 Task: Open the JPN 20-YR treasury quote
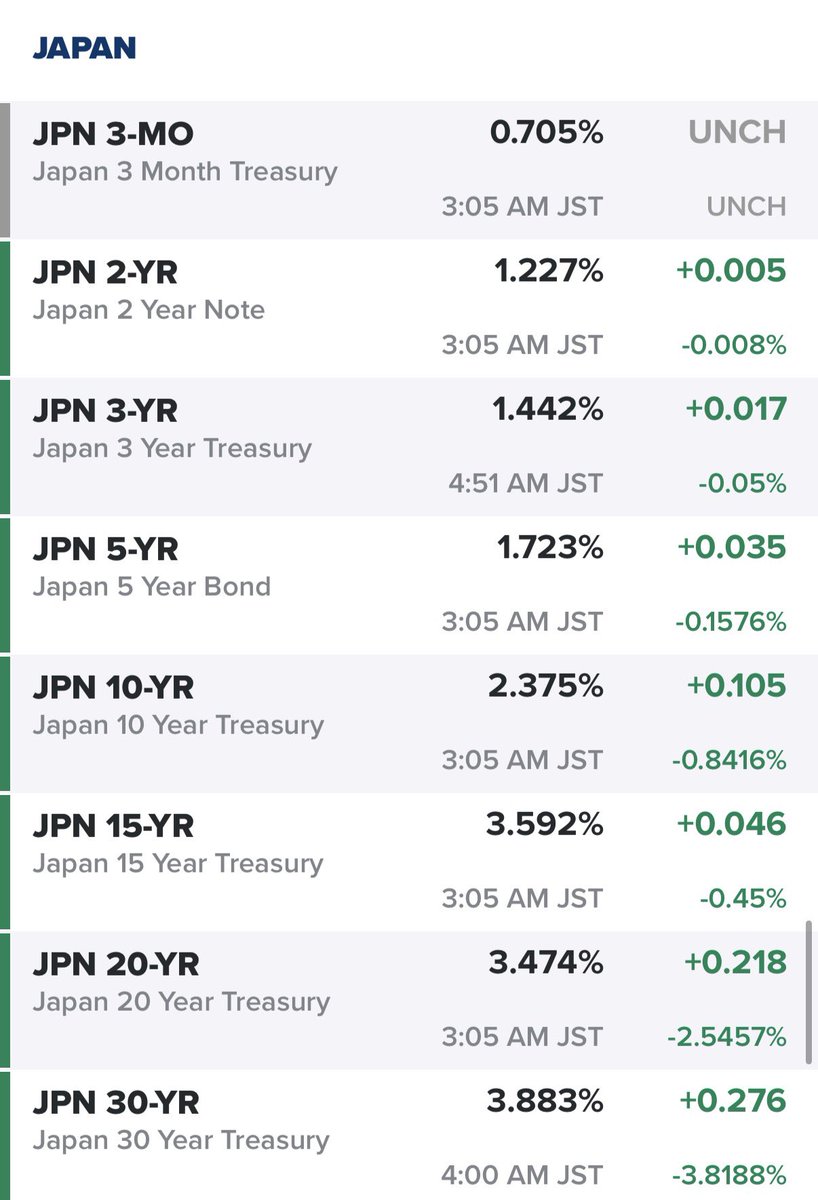click(x=116, y=964)
